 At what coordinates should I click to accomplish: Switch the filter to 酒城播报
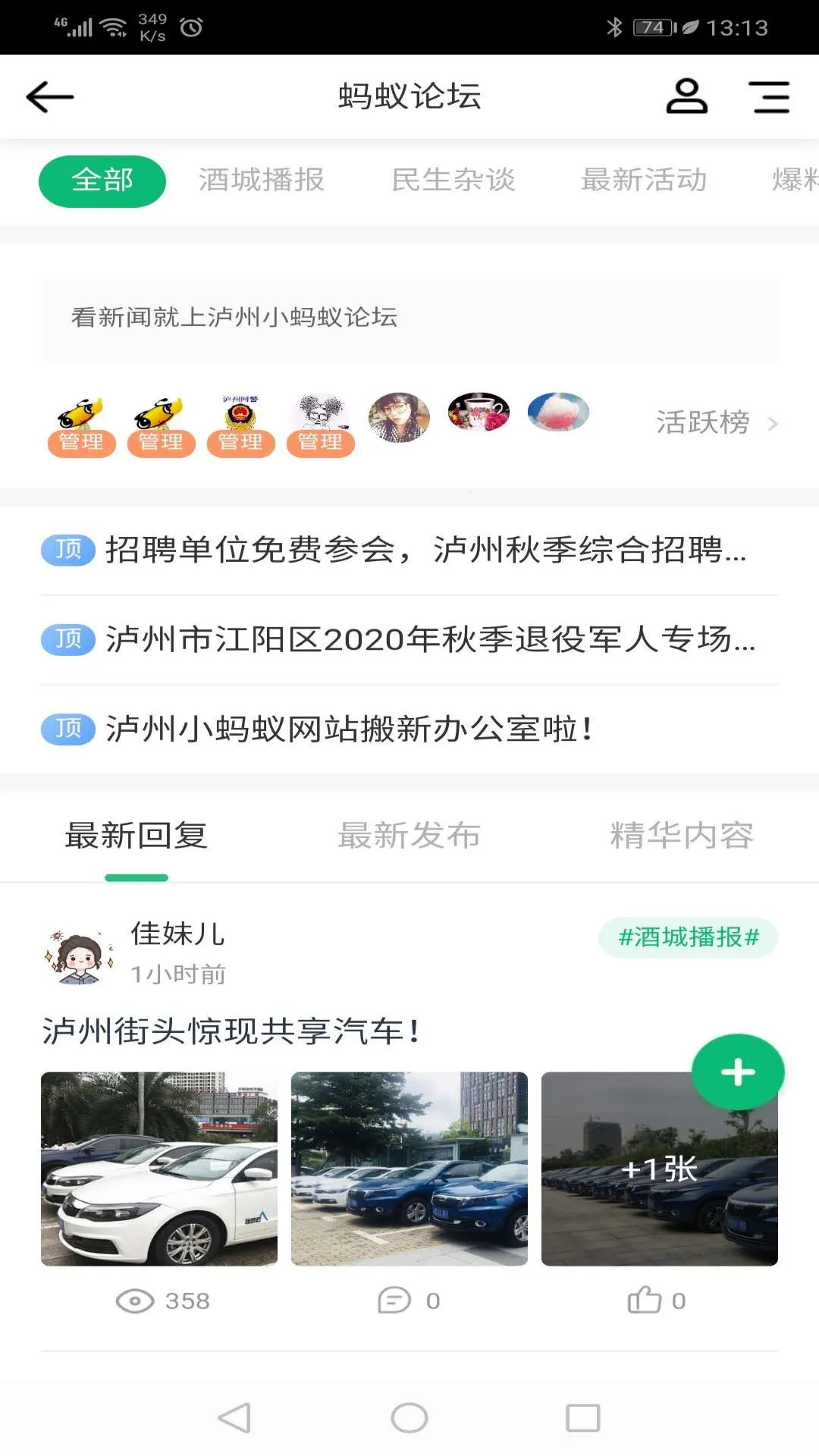(x=261, y=180)
